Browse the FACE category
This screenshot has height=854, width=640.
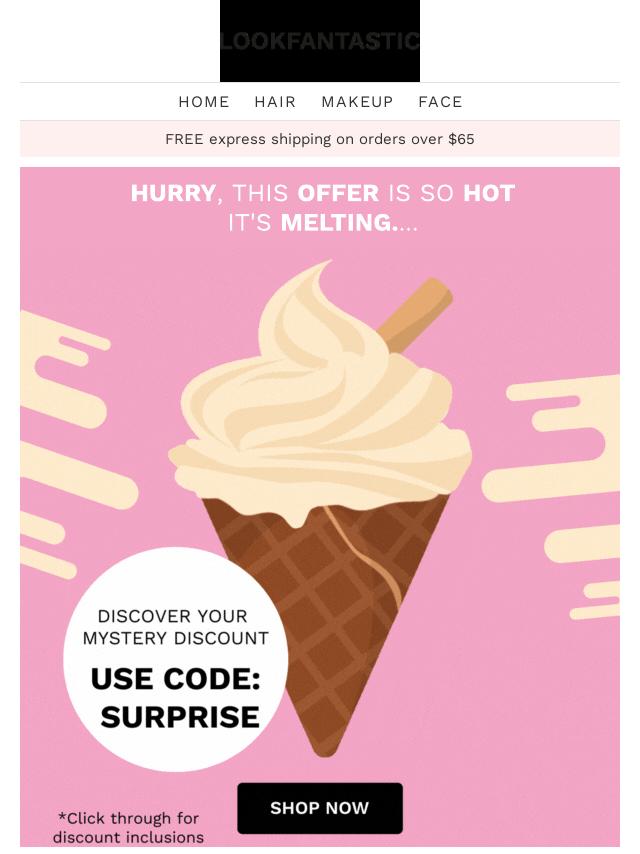click(x=440, y=102)
